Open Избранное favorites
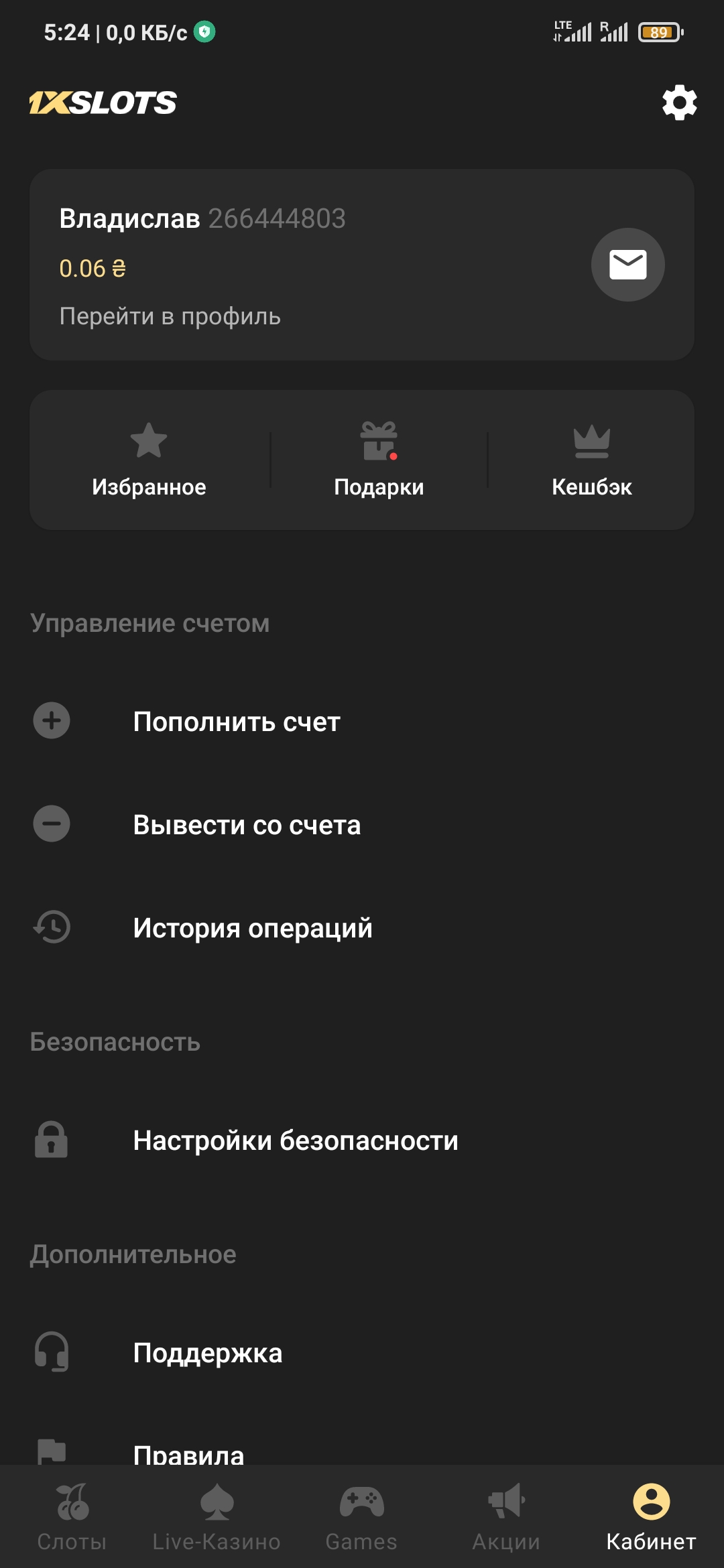Image resolution: width=724 pixels, height=1568 pixels. pyautogui.click(x=149, y=460)
